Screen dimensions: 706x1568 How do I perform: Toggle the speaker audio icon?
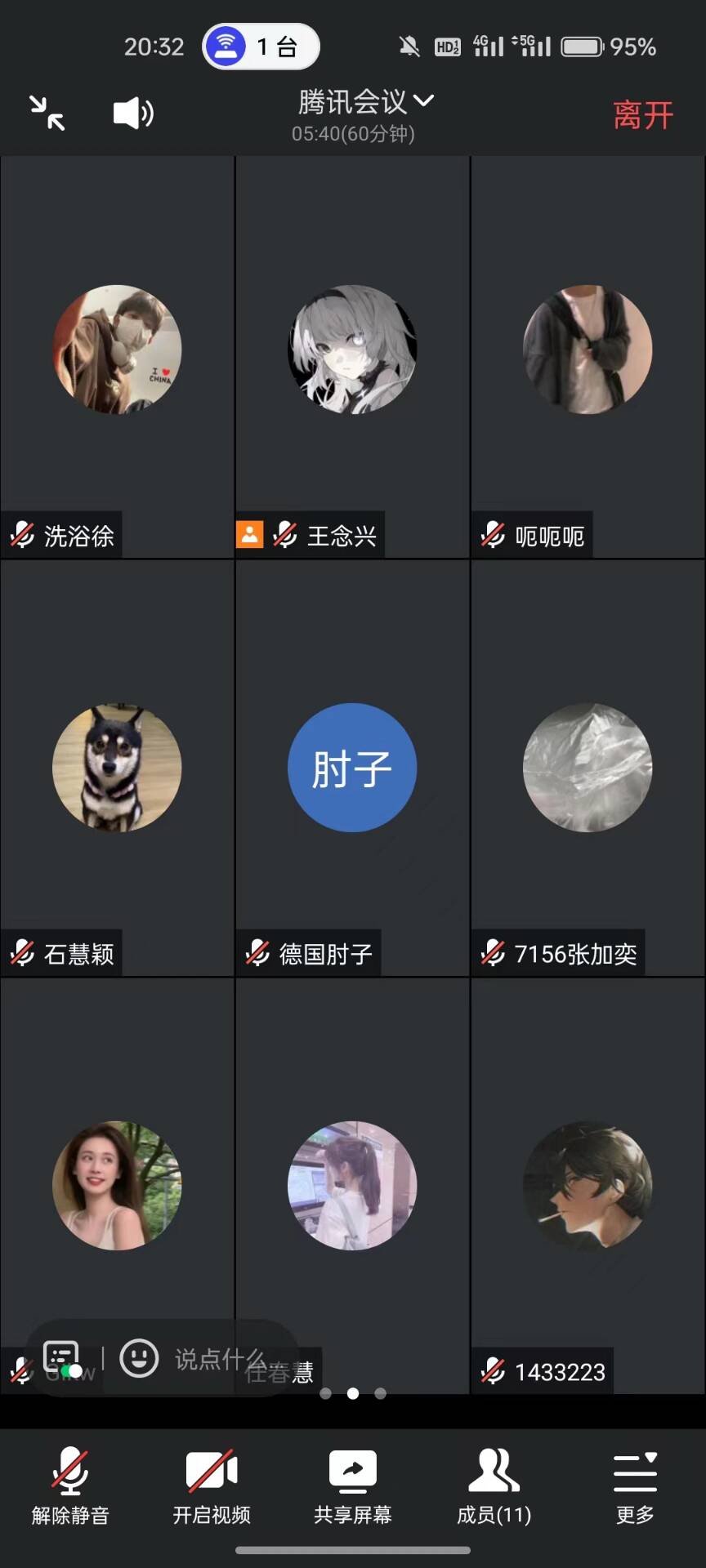coord(132,113)
